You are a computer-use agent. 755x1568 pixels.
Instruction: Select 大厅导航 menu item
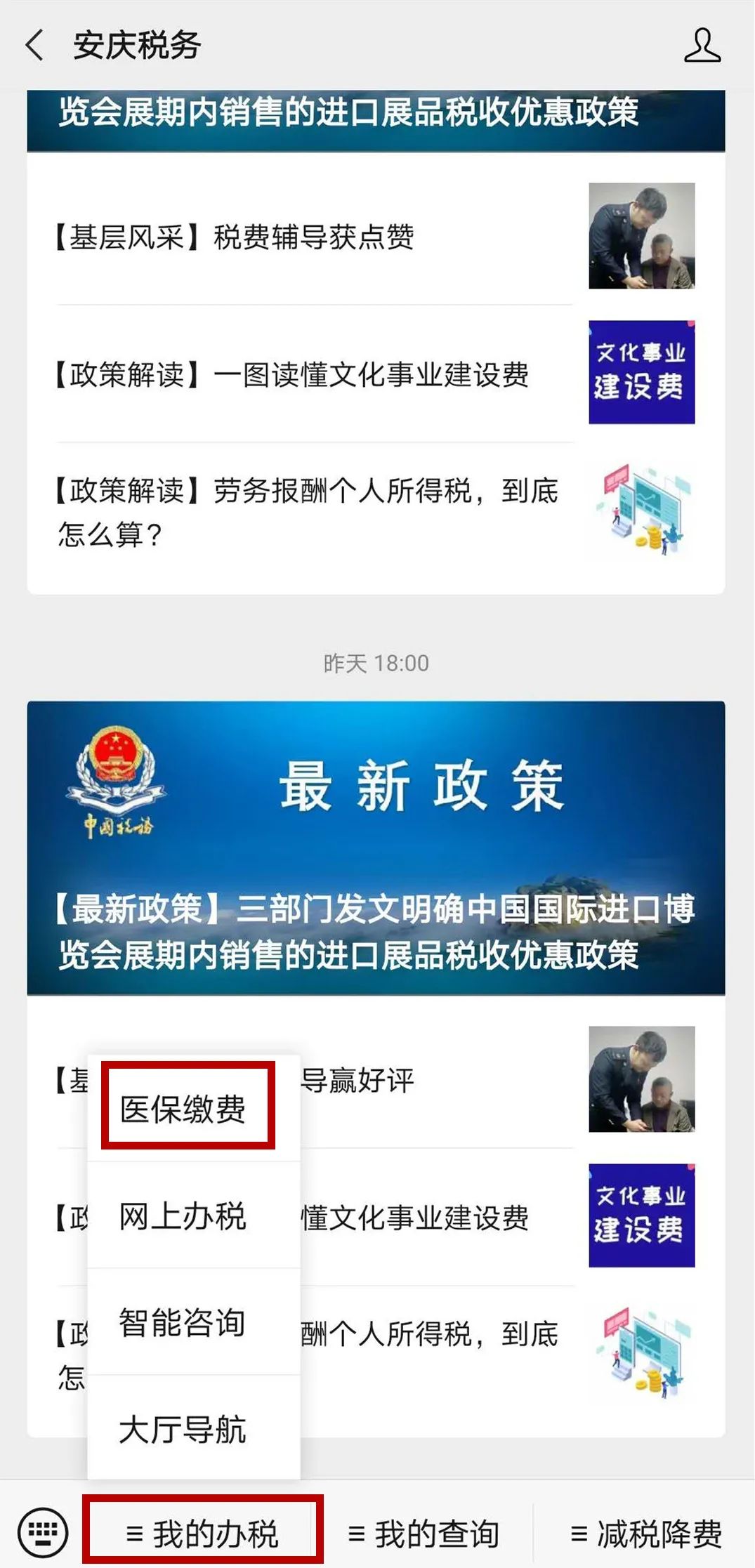pos(188,1429)
